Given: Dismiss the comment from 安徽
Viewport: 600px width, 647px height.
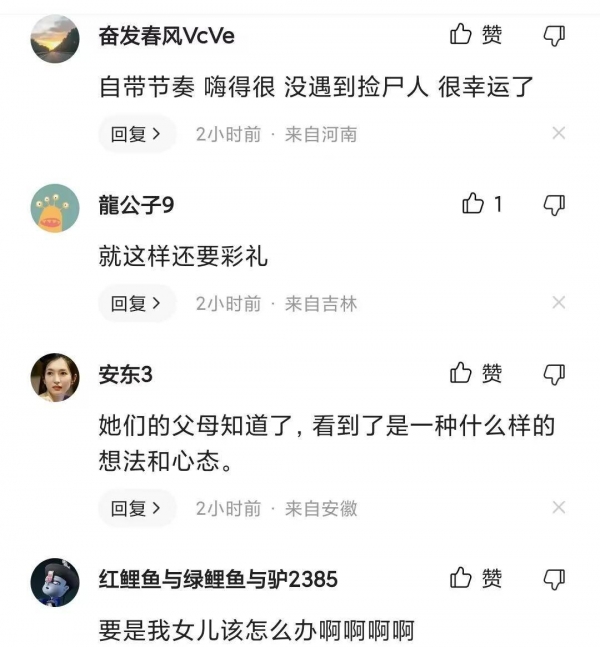Looking at the screenshot, I should 559,508.
